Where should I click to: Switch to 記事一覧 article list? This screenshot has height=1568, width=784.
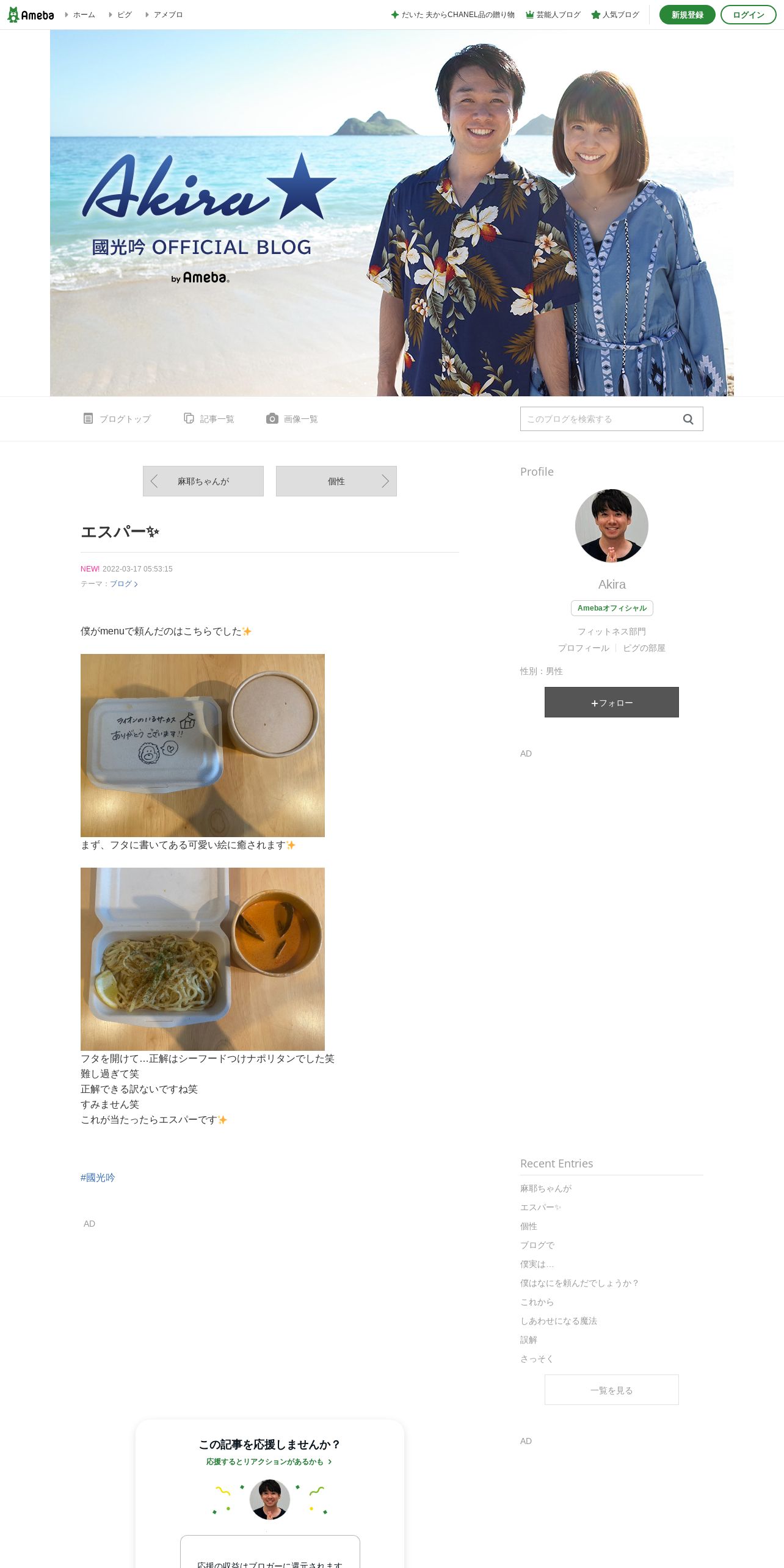pos(209,419)
